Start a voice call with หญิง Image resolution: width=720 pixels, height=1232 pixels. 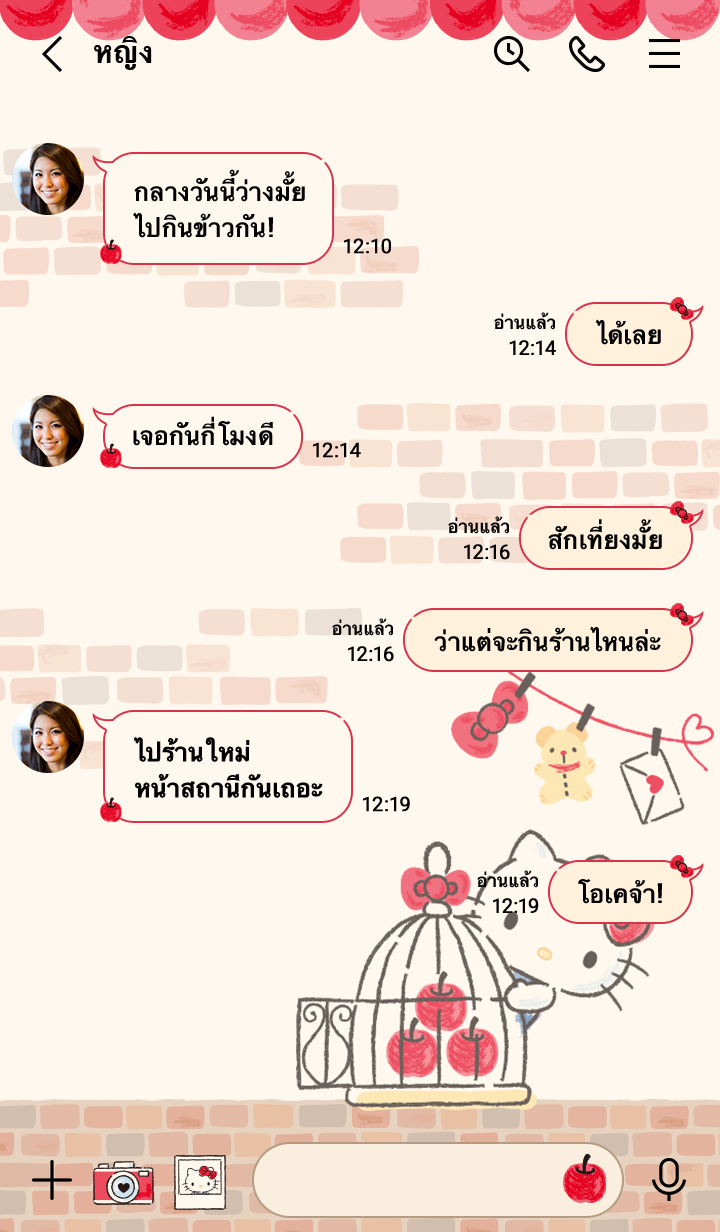[x=586, y=54]
